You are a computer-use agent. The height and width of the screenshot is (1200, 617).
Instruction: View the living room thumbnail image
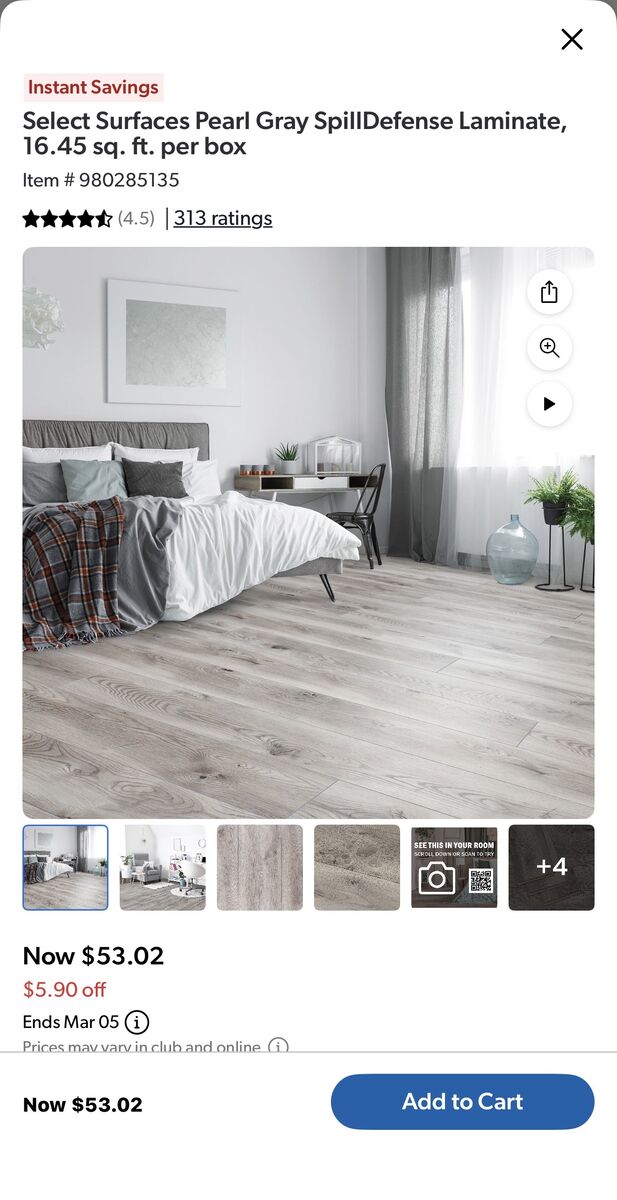[162, 867]
